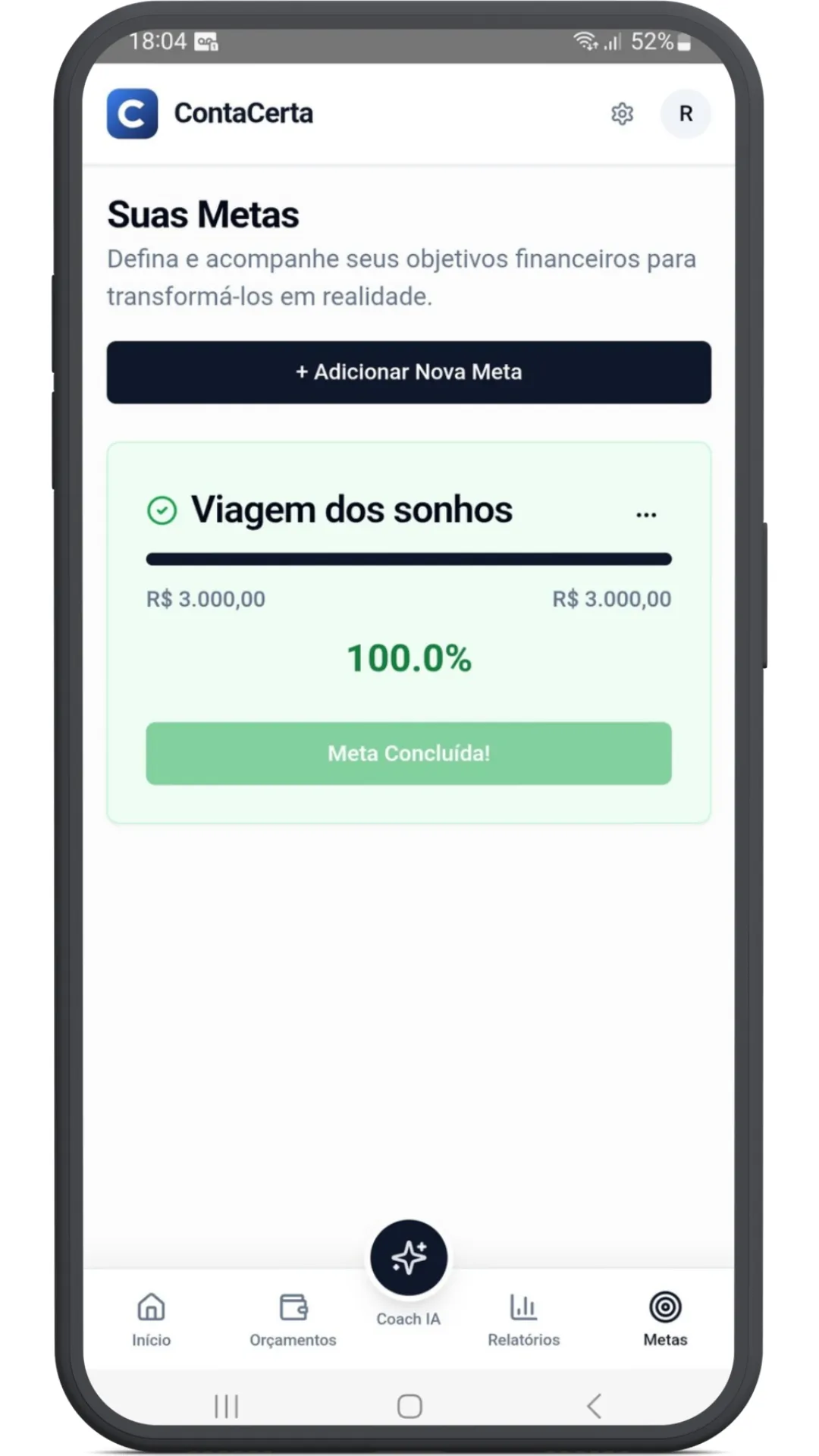
Task: Select the Início home icon
Action: pos(151,1307)
